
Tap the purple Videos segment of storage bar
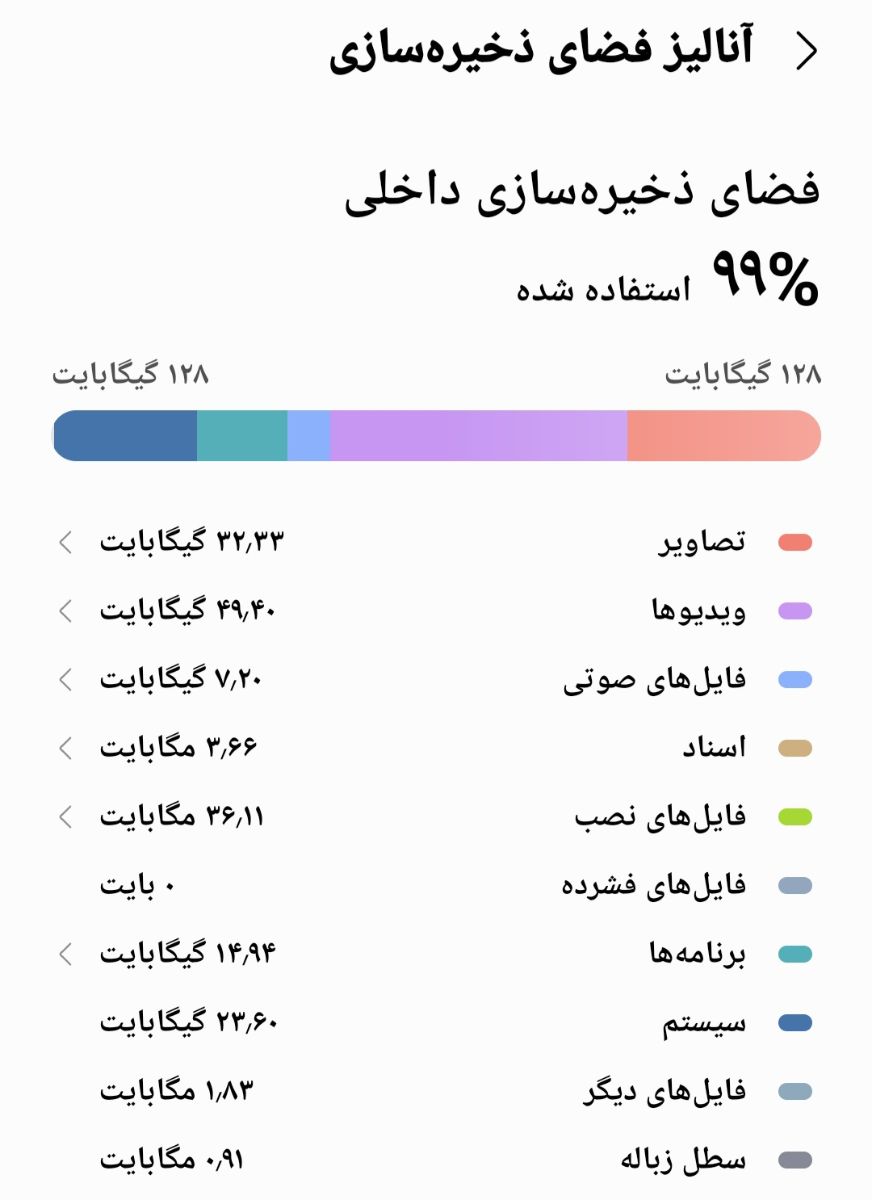tap(475, 433)
